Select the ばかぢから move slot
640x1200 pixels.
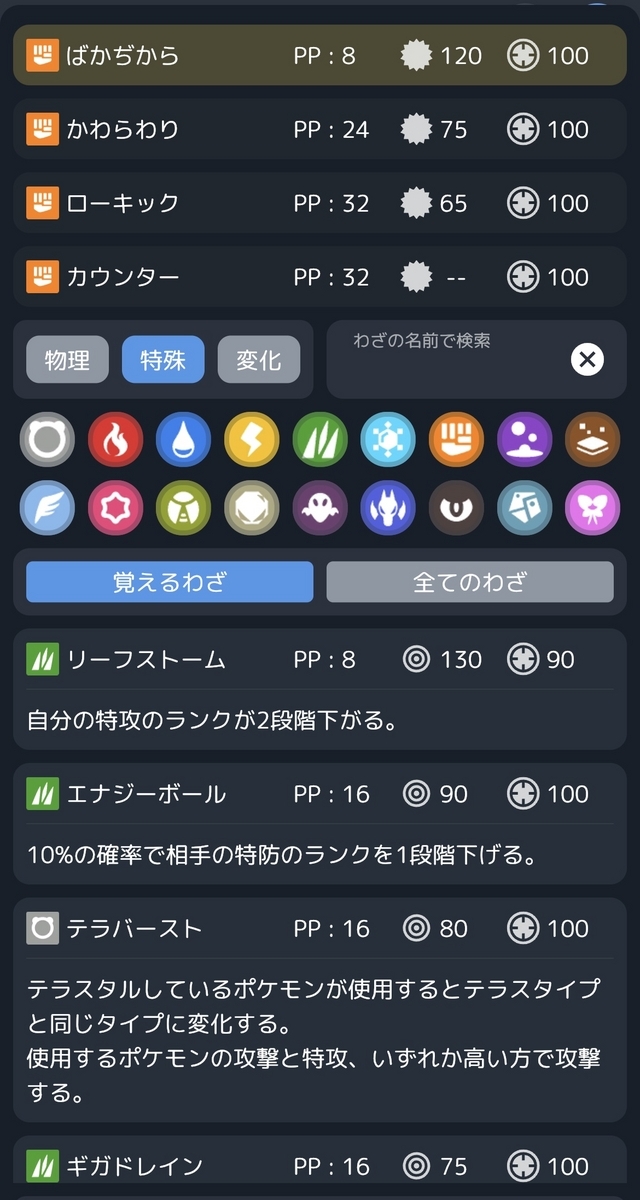click(320, 55)
